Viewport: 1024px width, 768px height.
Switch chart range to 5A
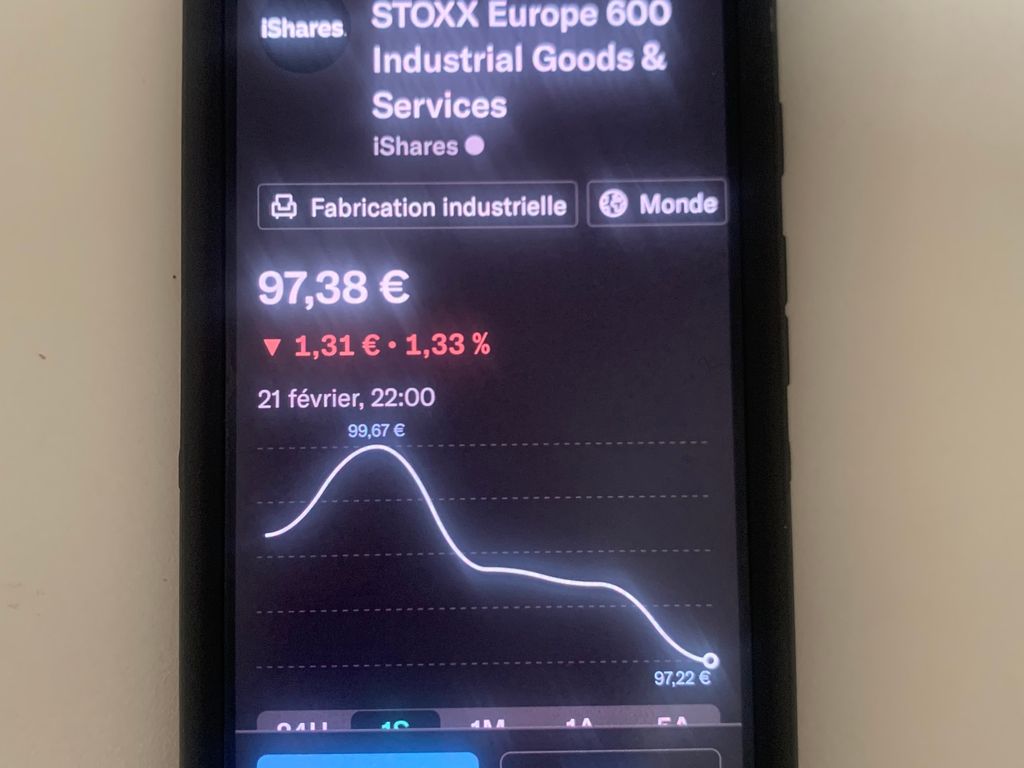click(x=672, y=721)
